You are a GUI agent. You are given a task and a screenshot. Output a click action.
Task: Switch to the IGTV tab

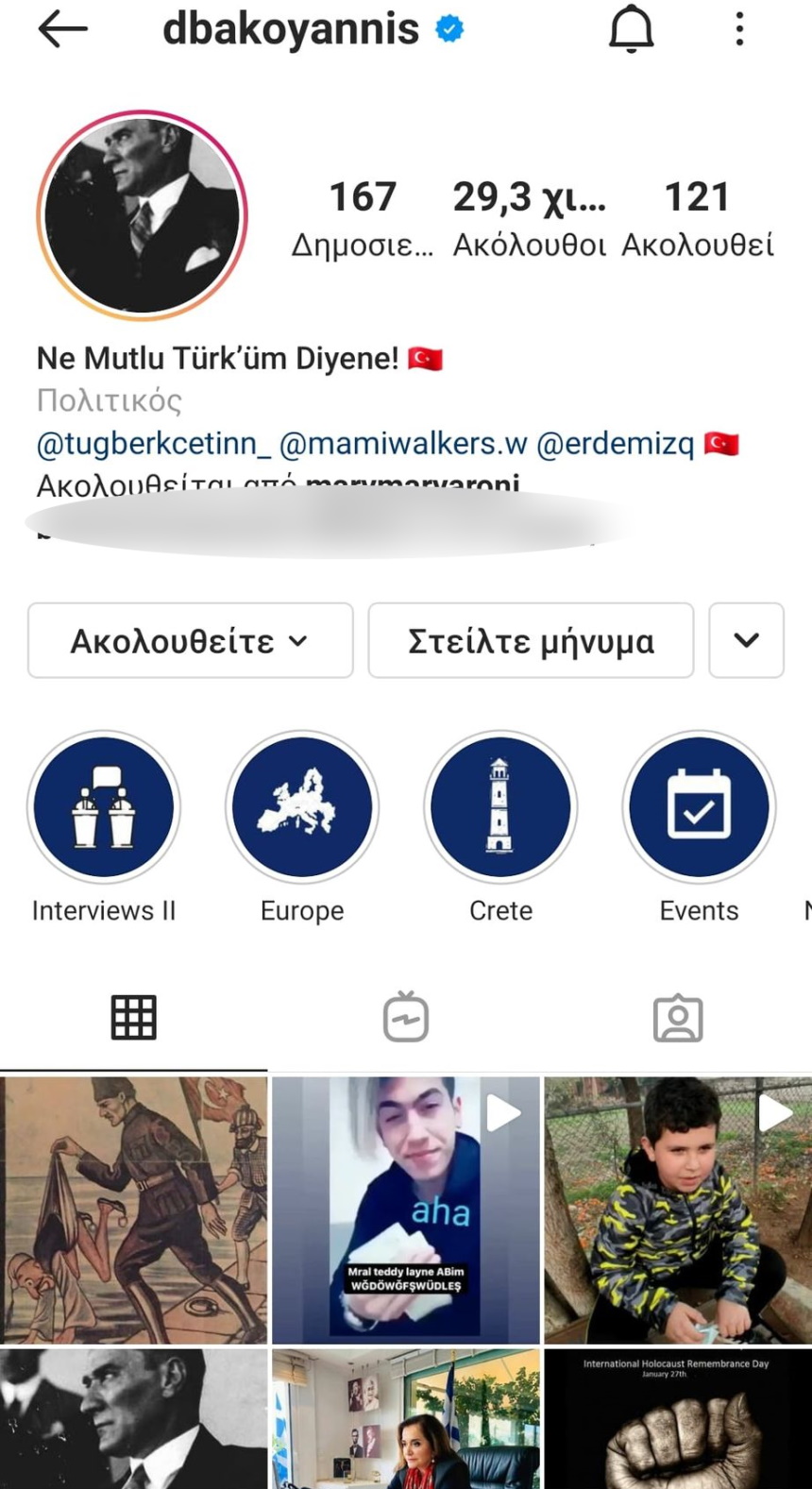pos(406,1018)
